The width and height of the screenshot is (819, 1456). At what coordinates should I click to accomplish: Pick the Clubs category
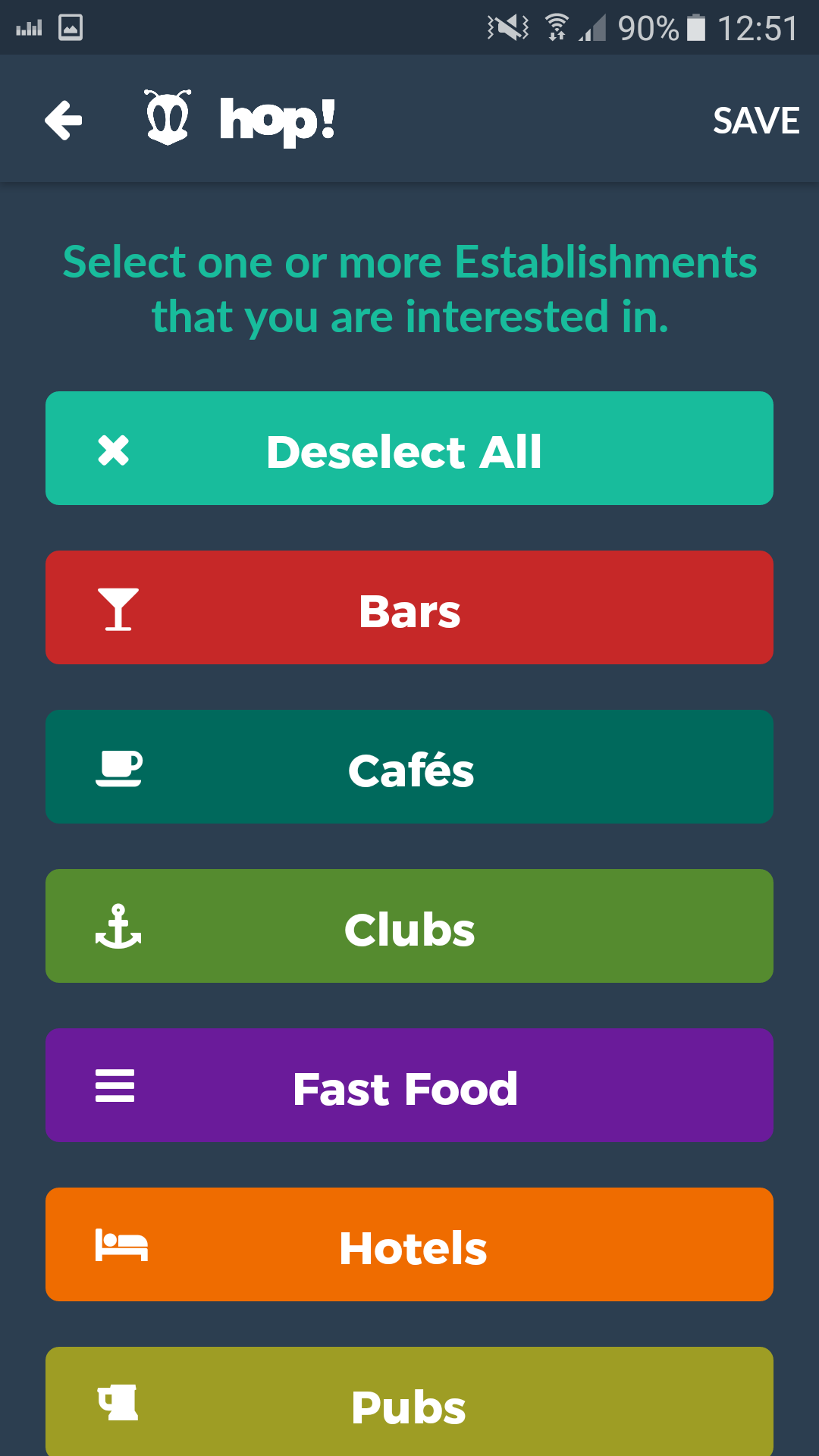coord(409,926)
